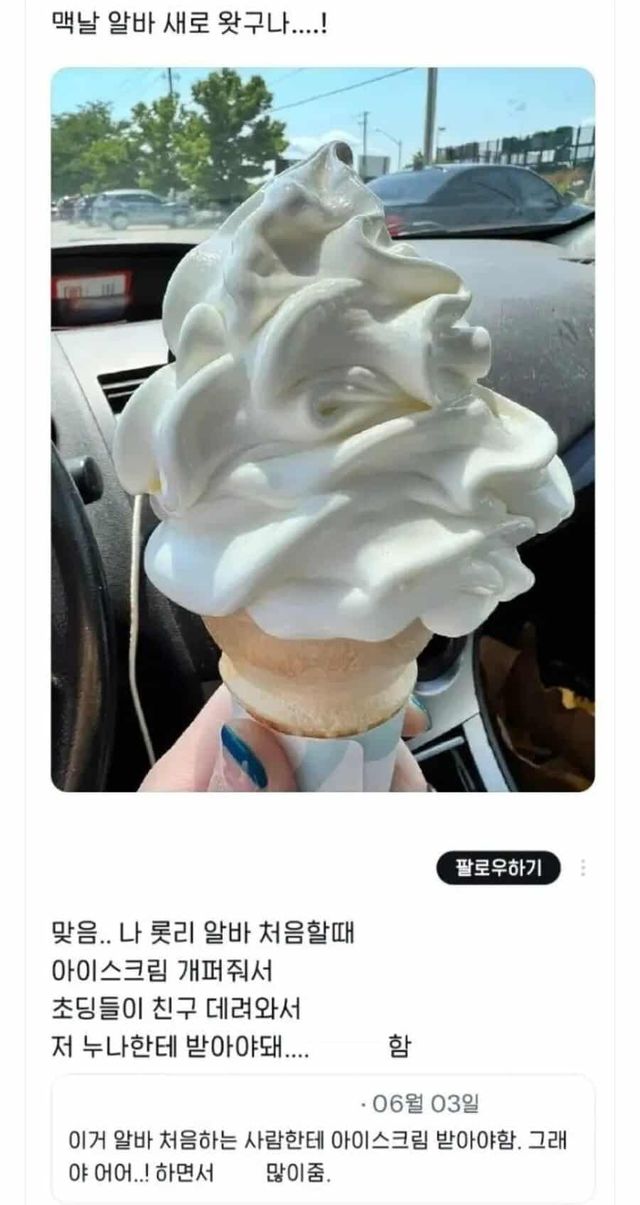
Task: Tap the 팔로우하기 follow button
Action: [498, 868]
